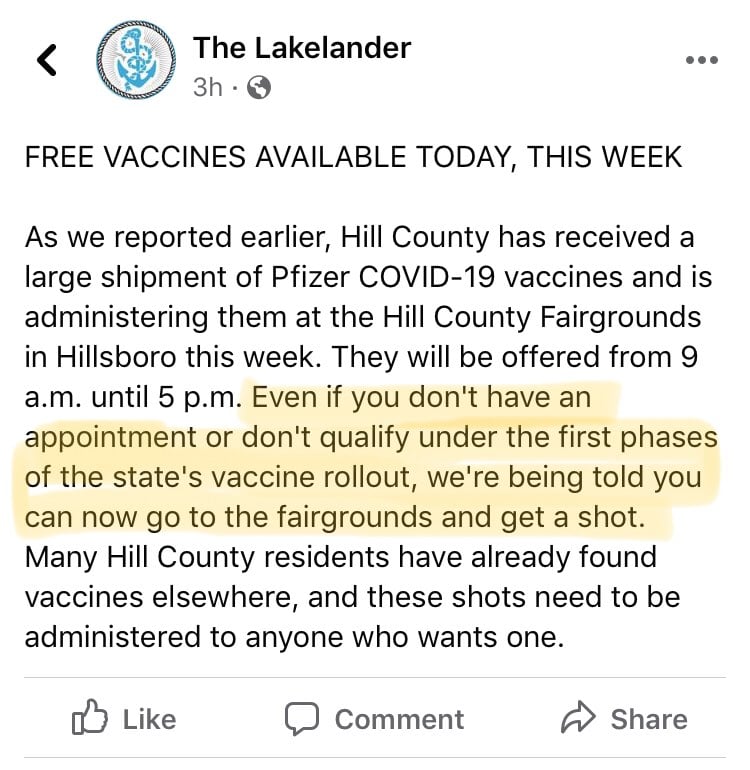Comment on the vaccine post
This screenshot has width=750, height=770.
(374, 719)
